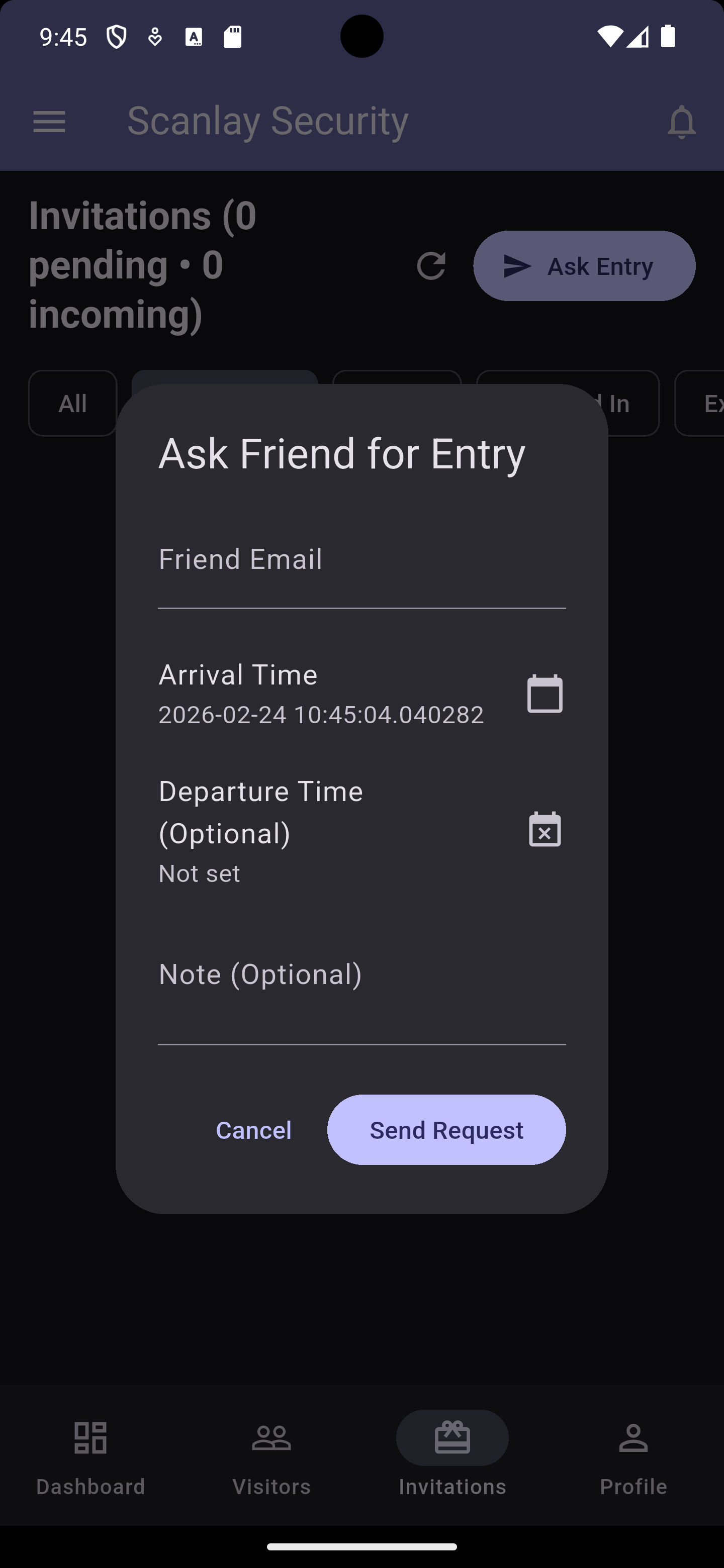
Task: Open the Invitations ticket icon
Action: coord(452,1438)
